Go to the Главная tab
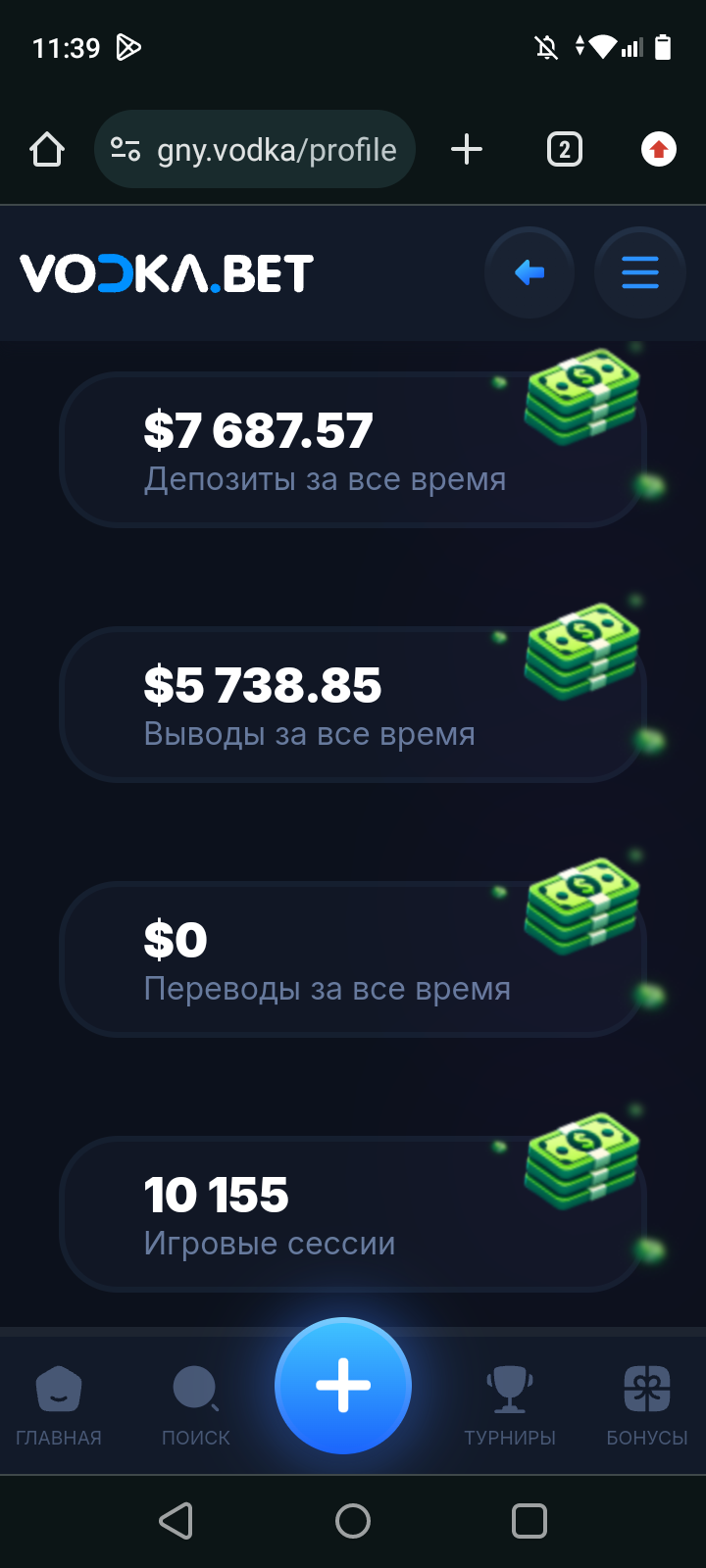Image resolution: width=706 pixels, height=1568 pixels. 59,1405
